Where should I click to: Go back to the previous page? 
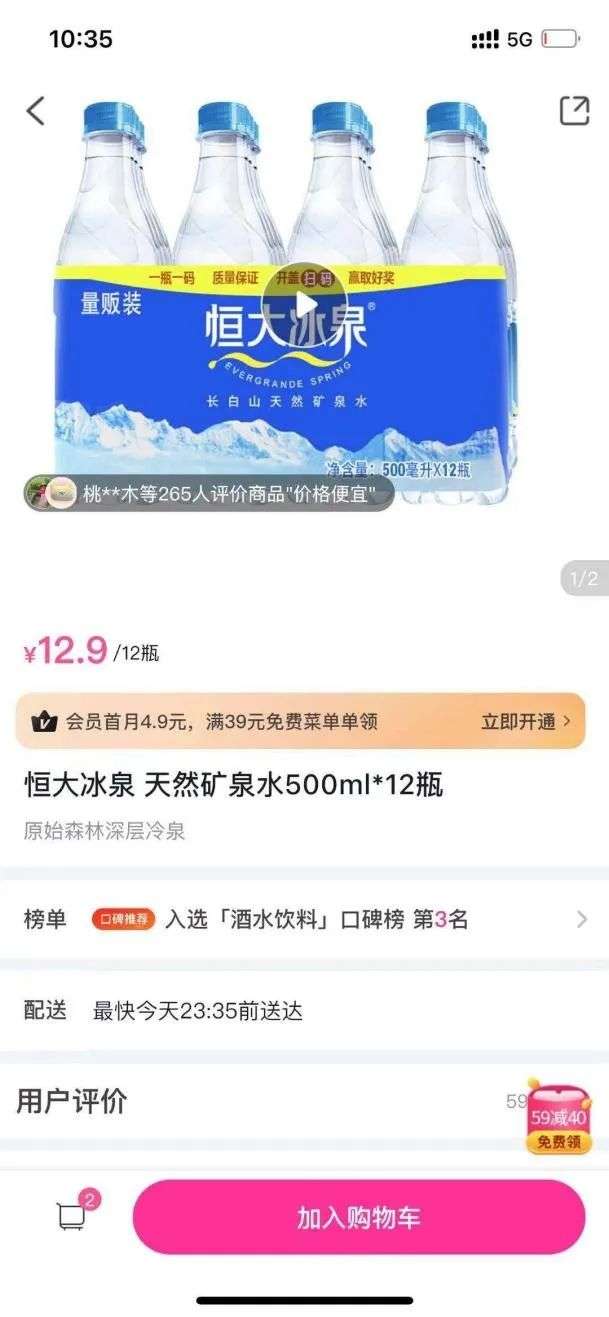point(36,110)
